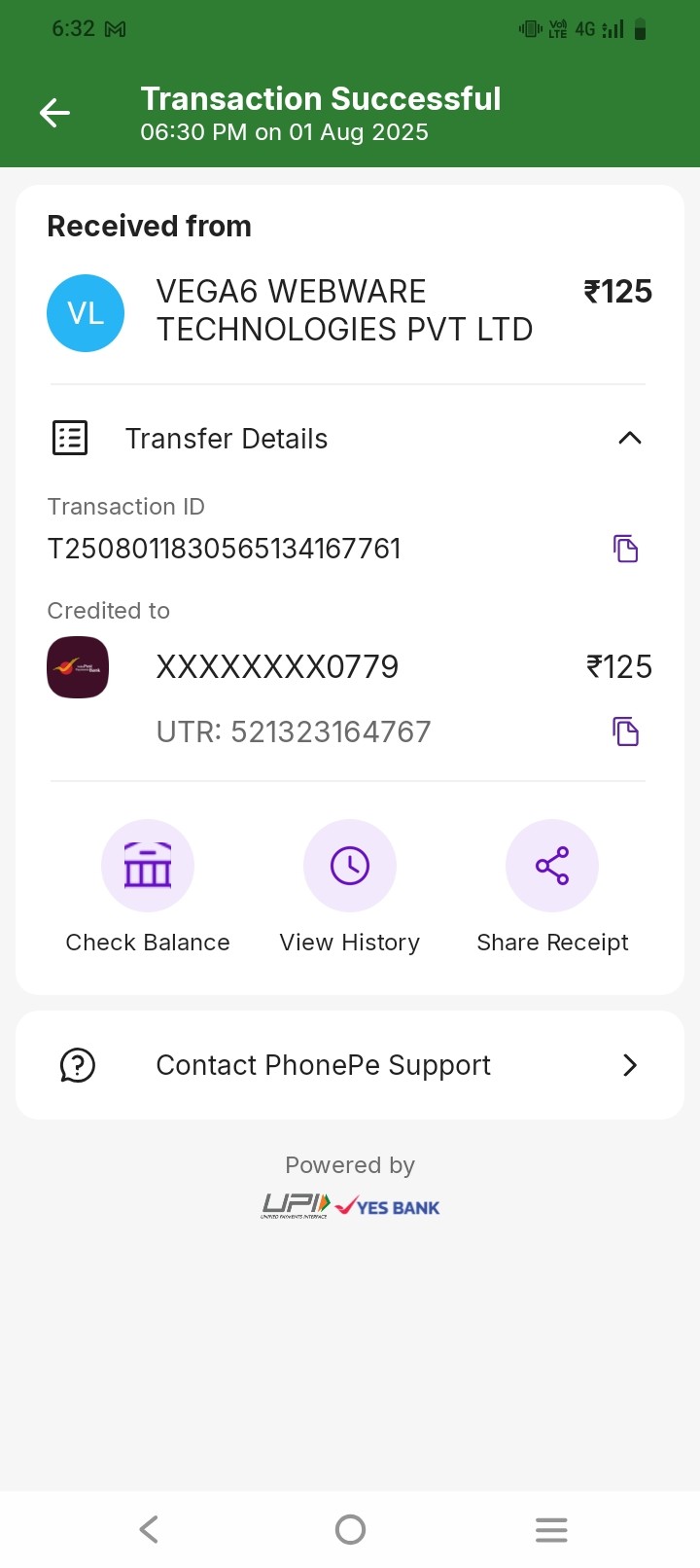This screenshot has height=1568, width=700.
Task: Go back using the header arrow
Action: coord(54,113)
